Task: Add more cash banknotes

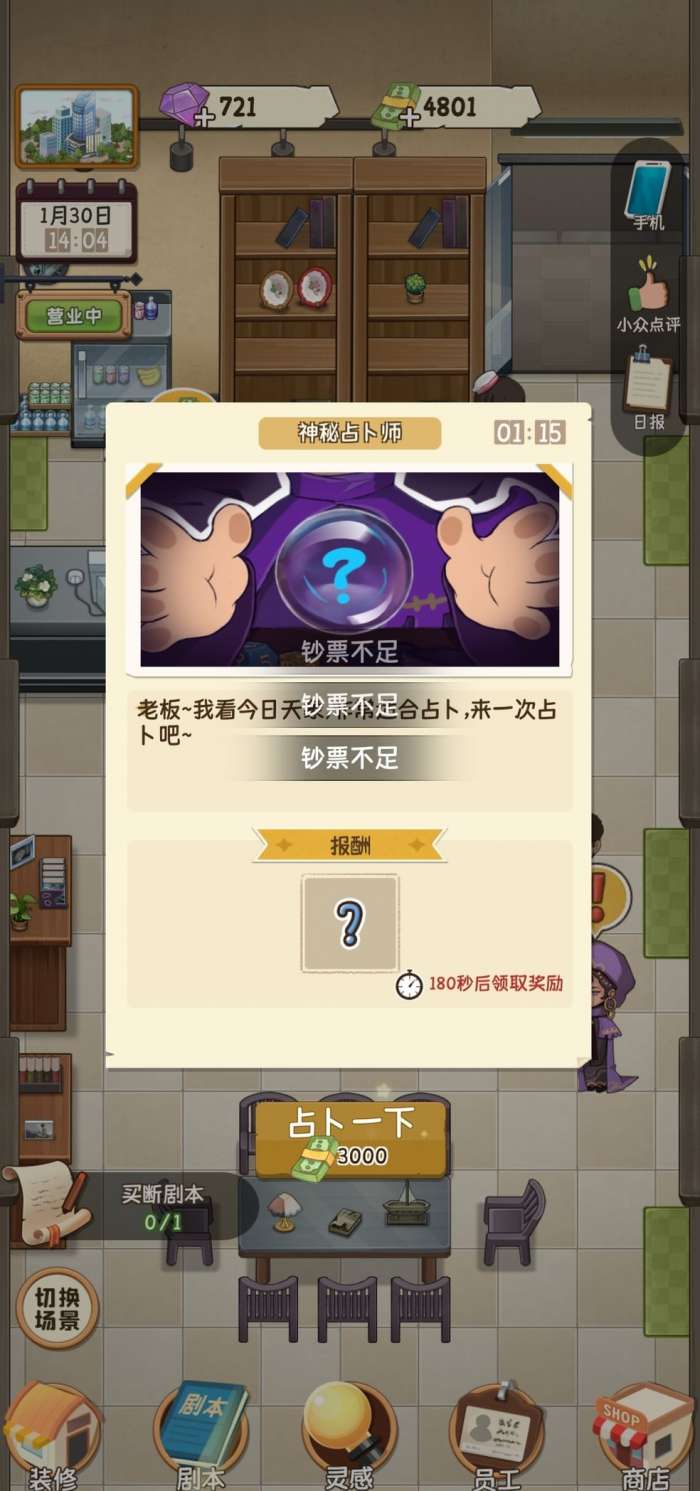Action: [x=409, y=118]
